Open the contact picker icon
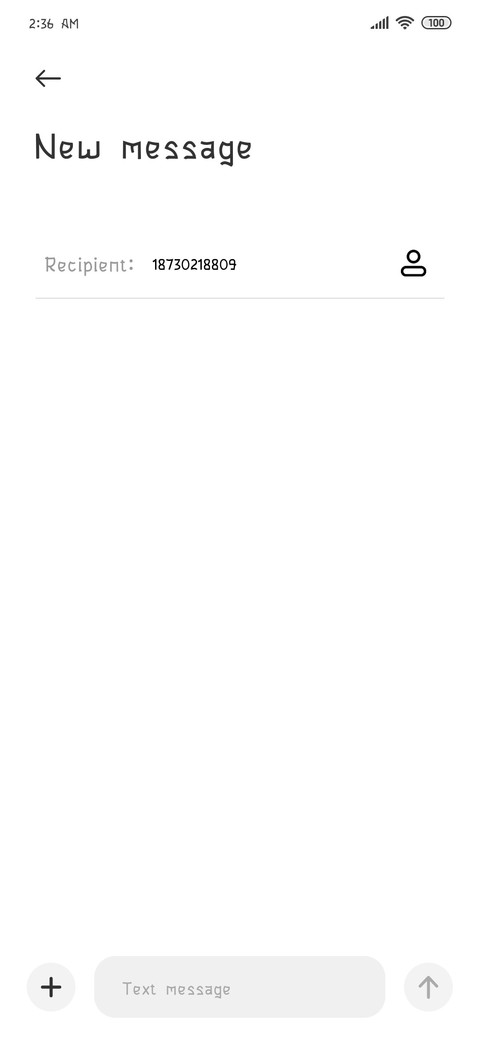The height and width of the screenshot is (1040, 480). 413,263
